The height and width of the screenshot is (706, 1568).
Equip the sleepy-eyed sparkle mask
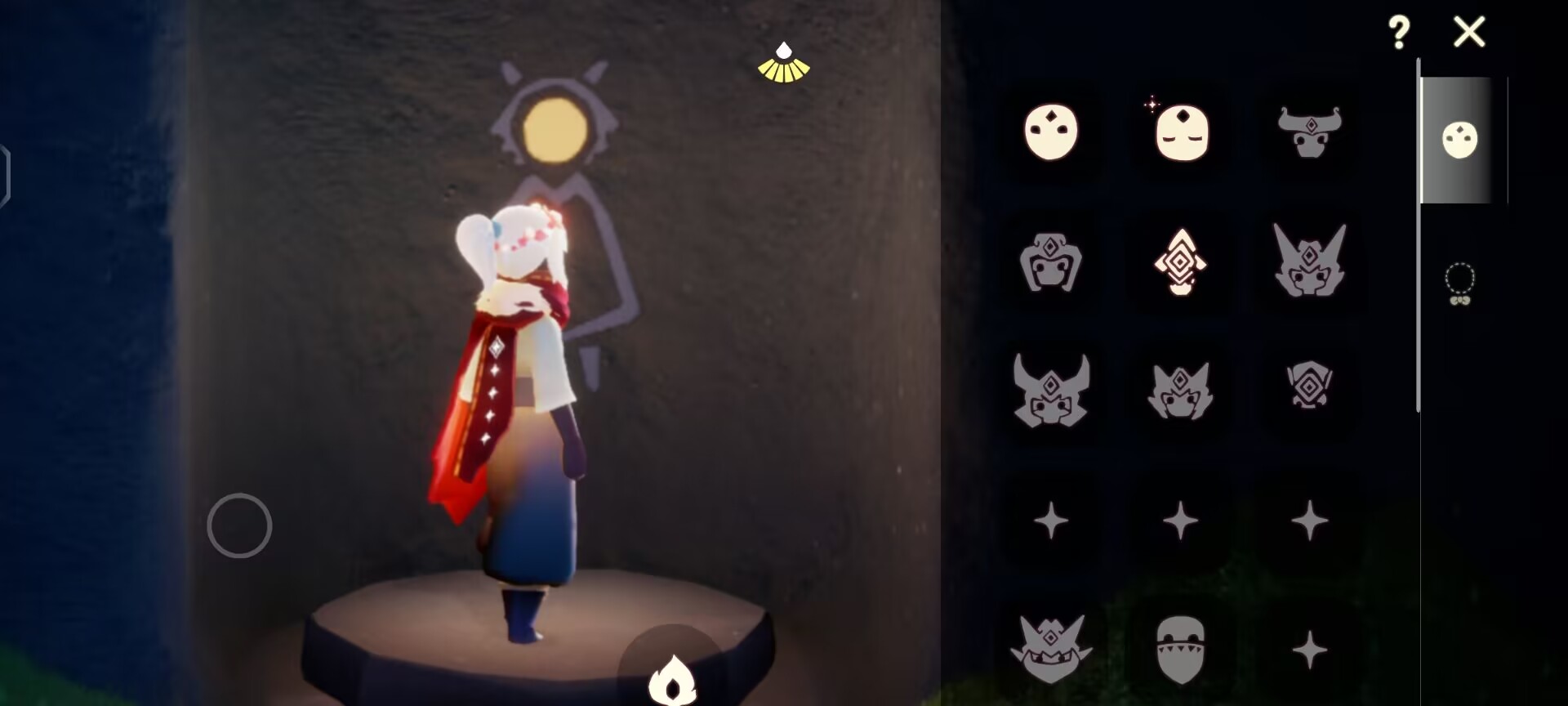click(1181, 132)
